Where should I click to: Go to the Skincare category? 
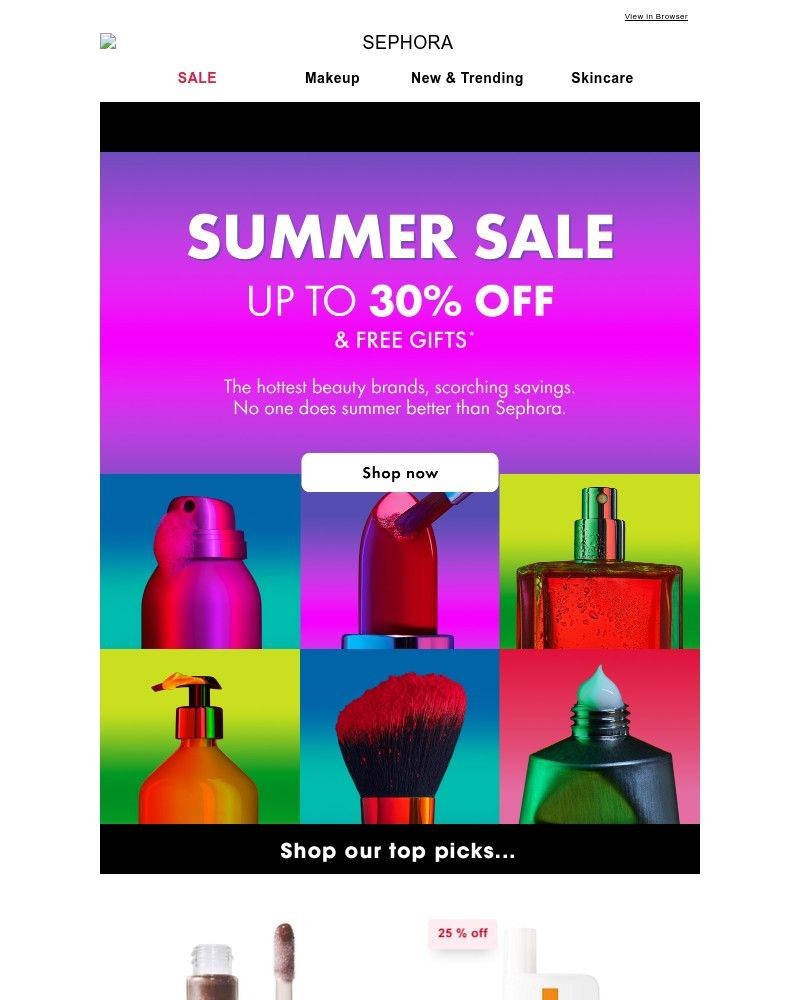[x=602, y=78]
